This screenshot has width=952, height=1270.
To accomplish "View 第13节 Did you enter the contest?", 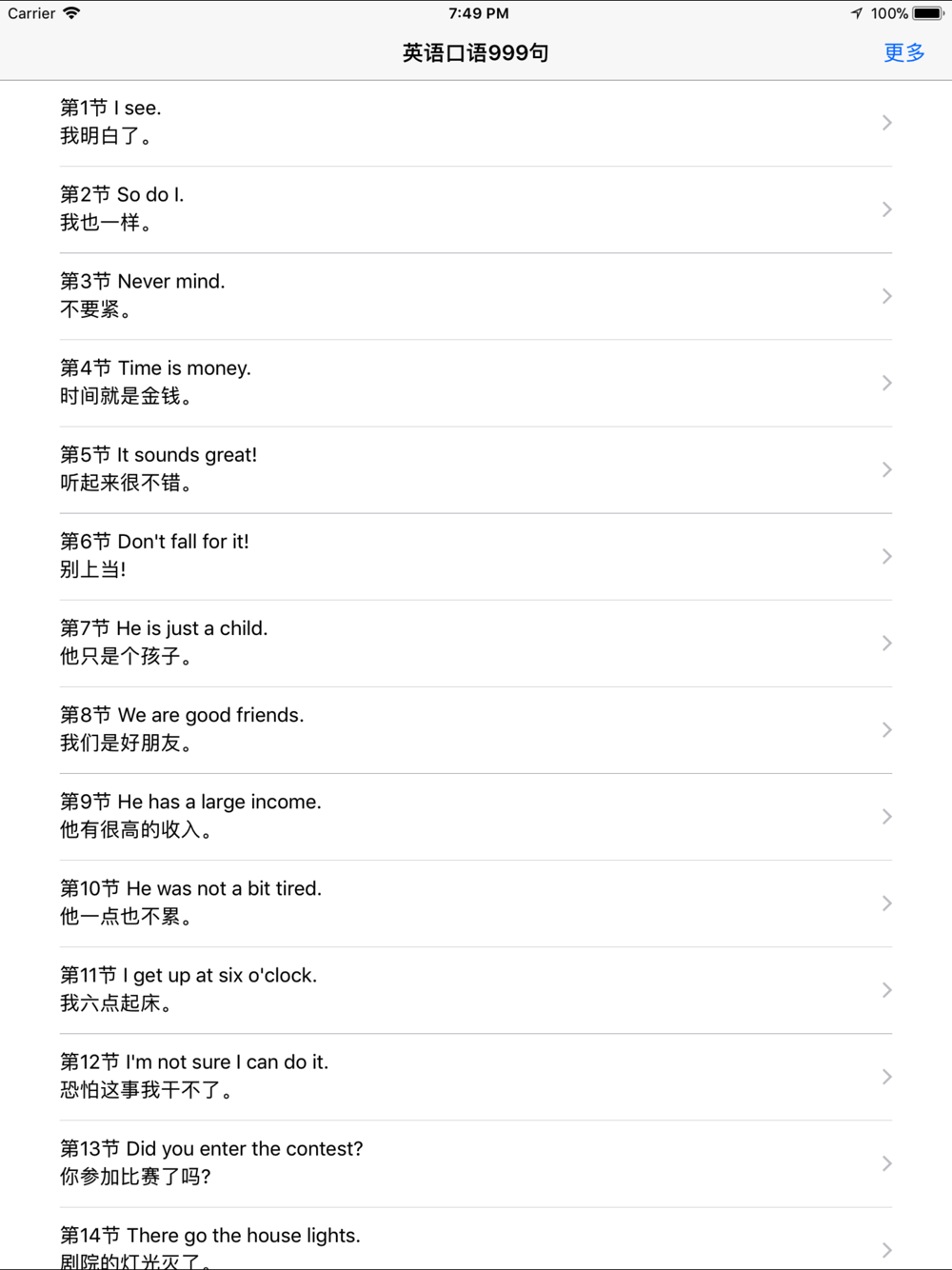I will [x=476, y=1162].
